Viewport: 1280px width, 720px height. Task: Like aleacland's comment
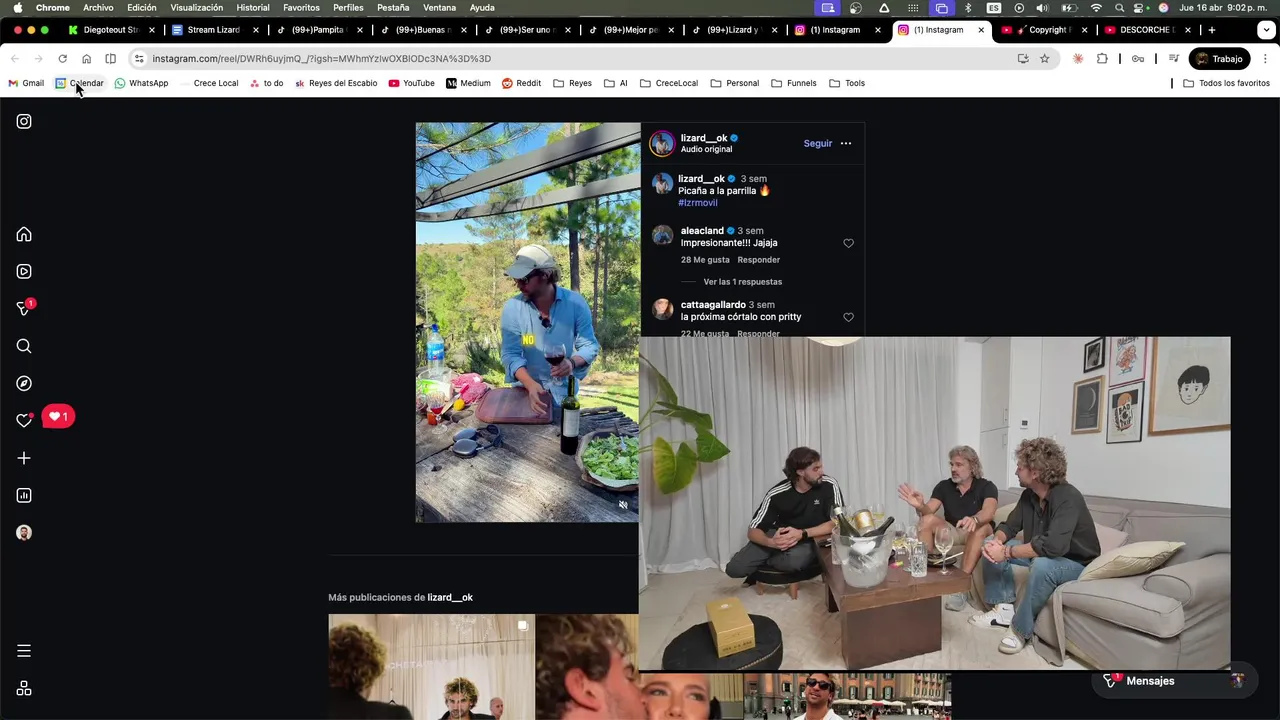click(x=848, y=243)
